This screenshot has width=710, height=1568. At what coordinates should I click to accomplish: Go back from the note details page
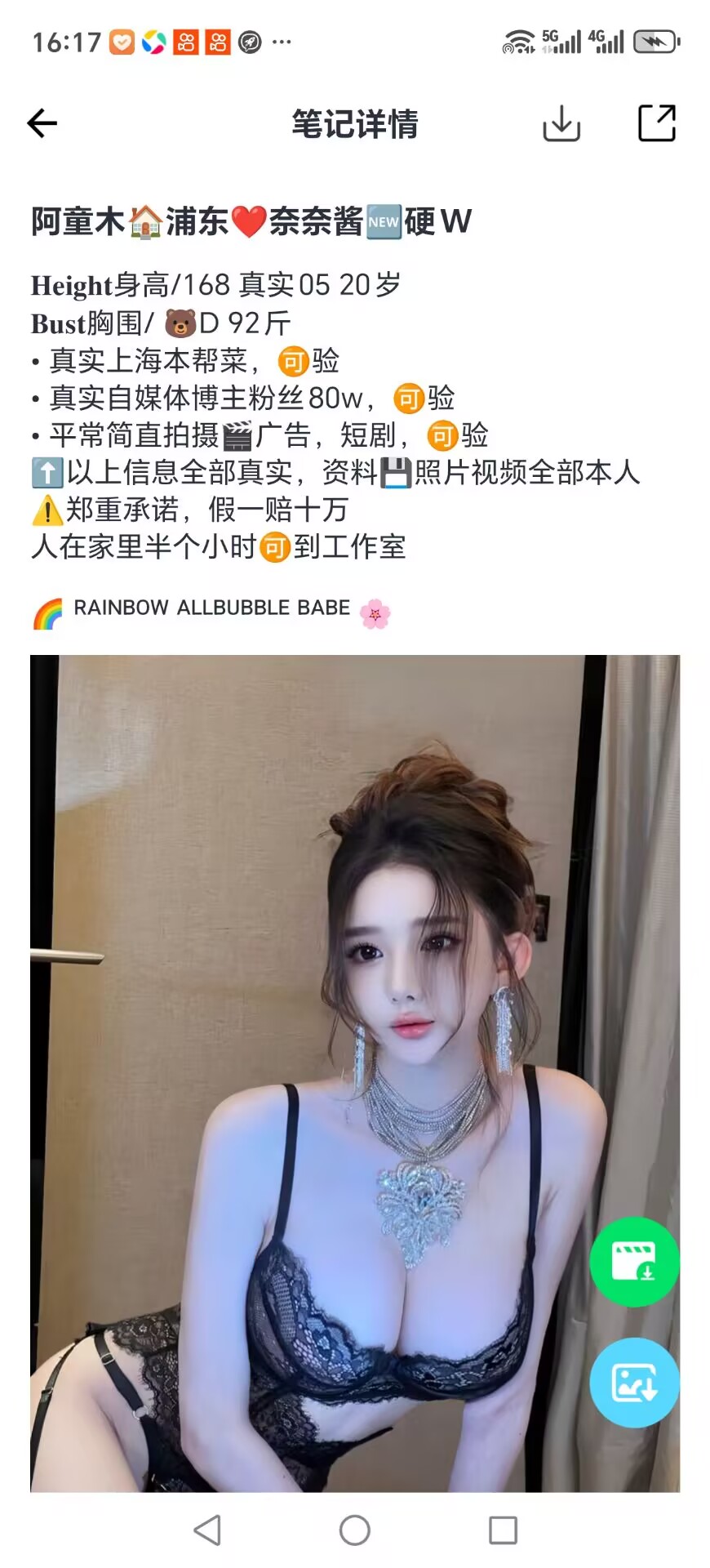(42, 124)
